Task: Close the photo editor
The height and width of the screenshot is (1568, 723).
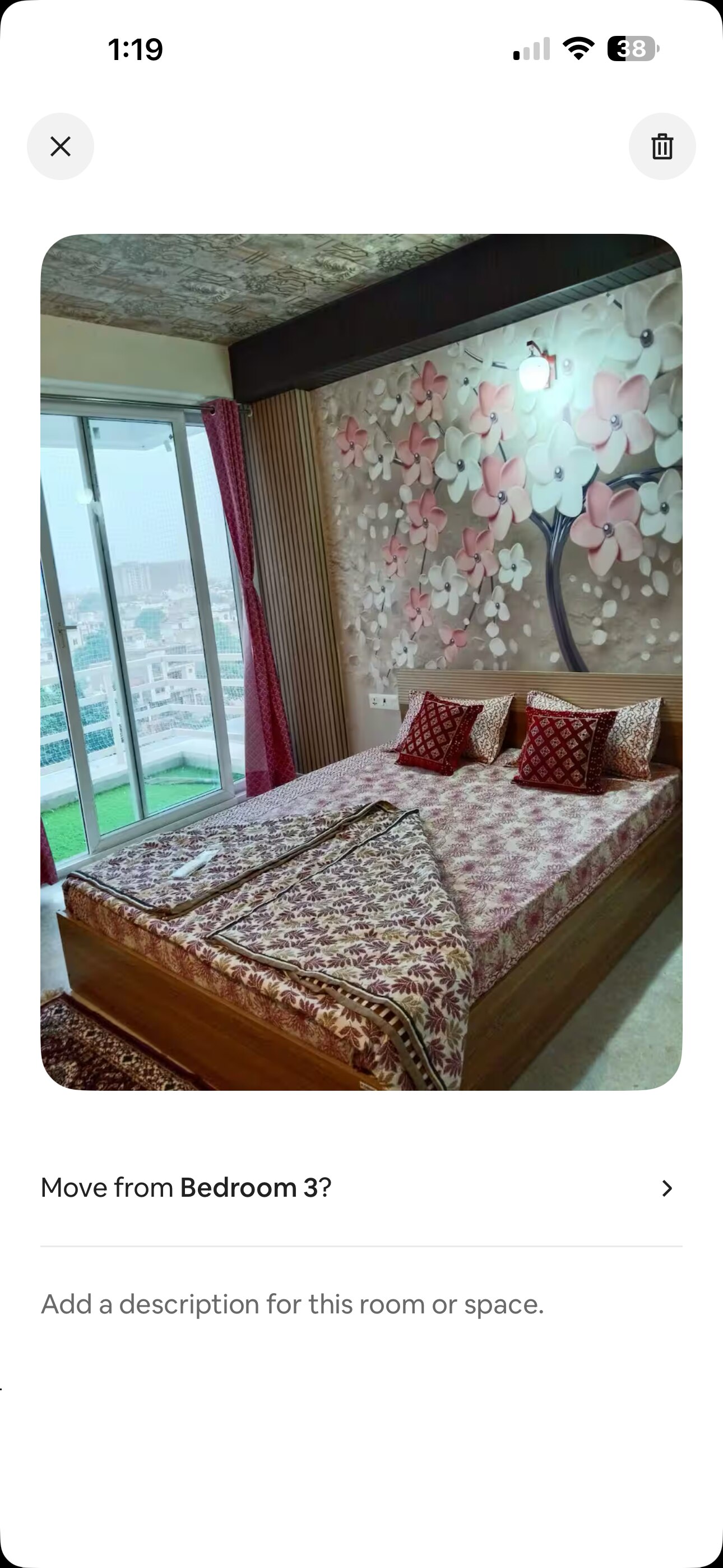Action: tap(61, 146)
